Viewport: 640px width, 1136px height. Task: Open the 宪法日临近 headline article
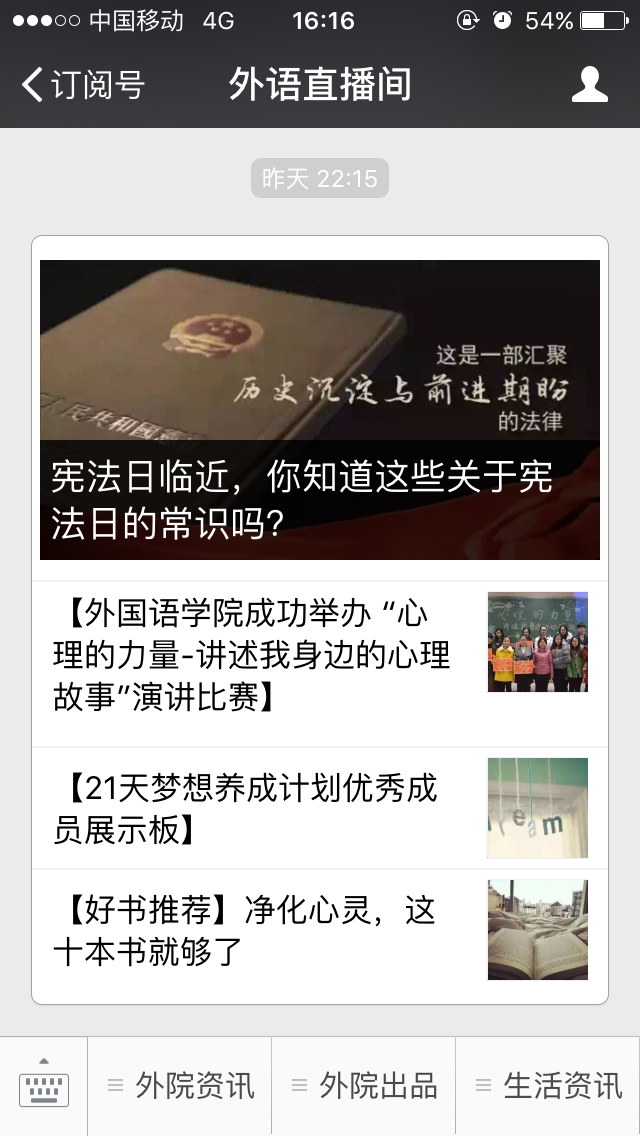pos(320,410)
